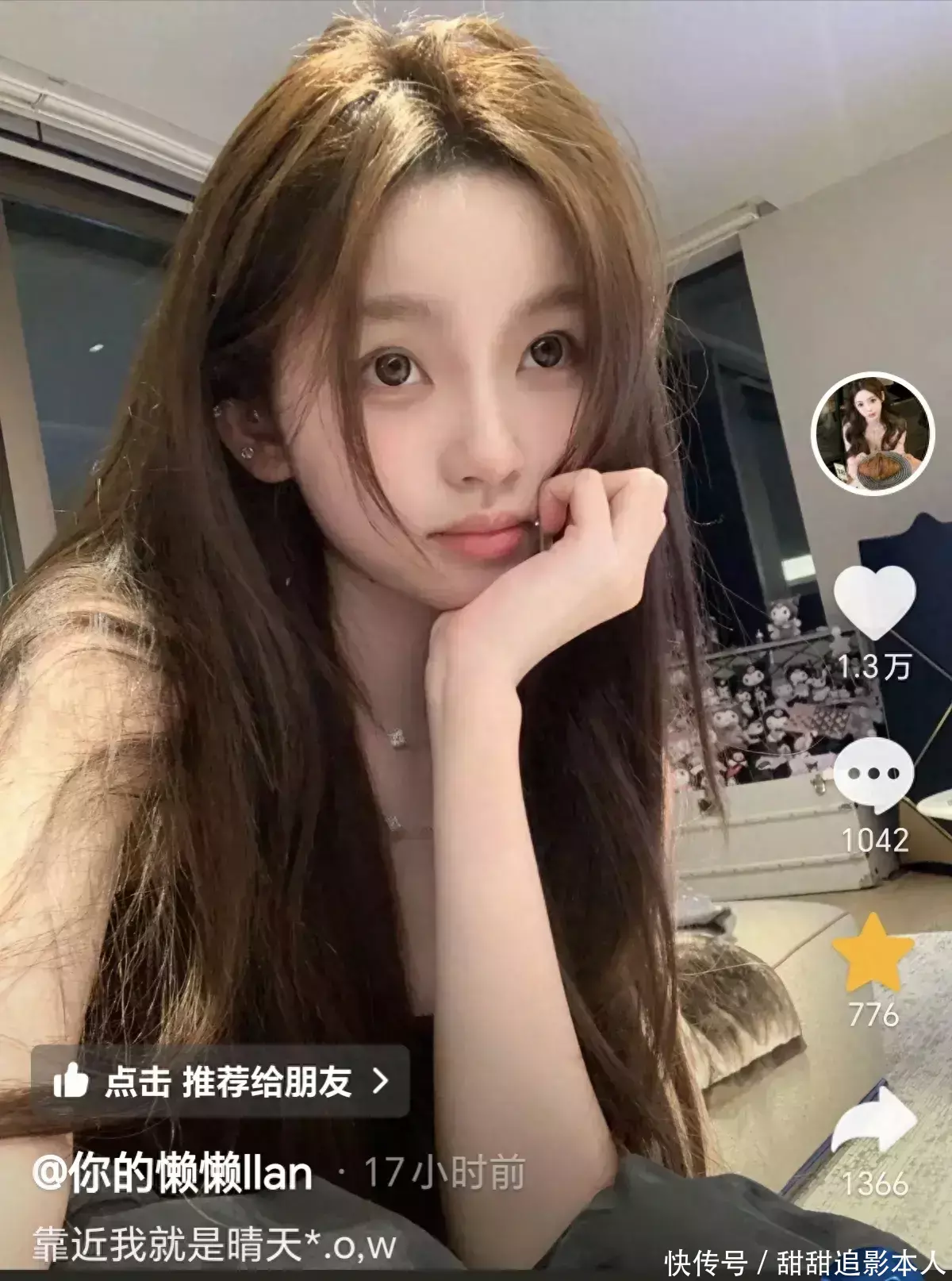Viewport: 952px width, 1281px height.
Task: Open the comments with 1042 replies
Action: 873,775
